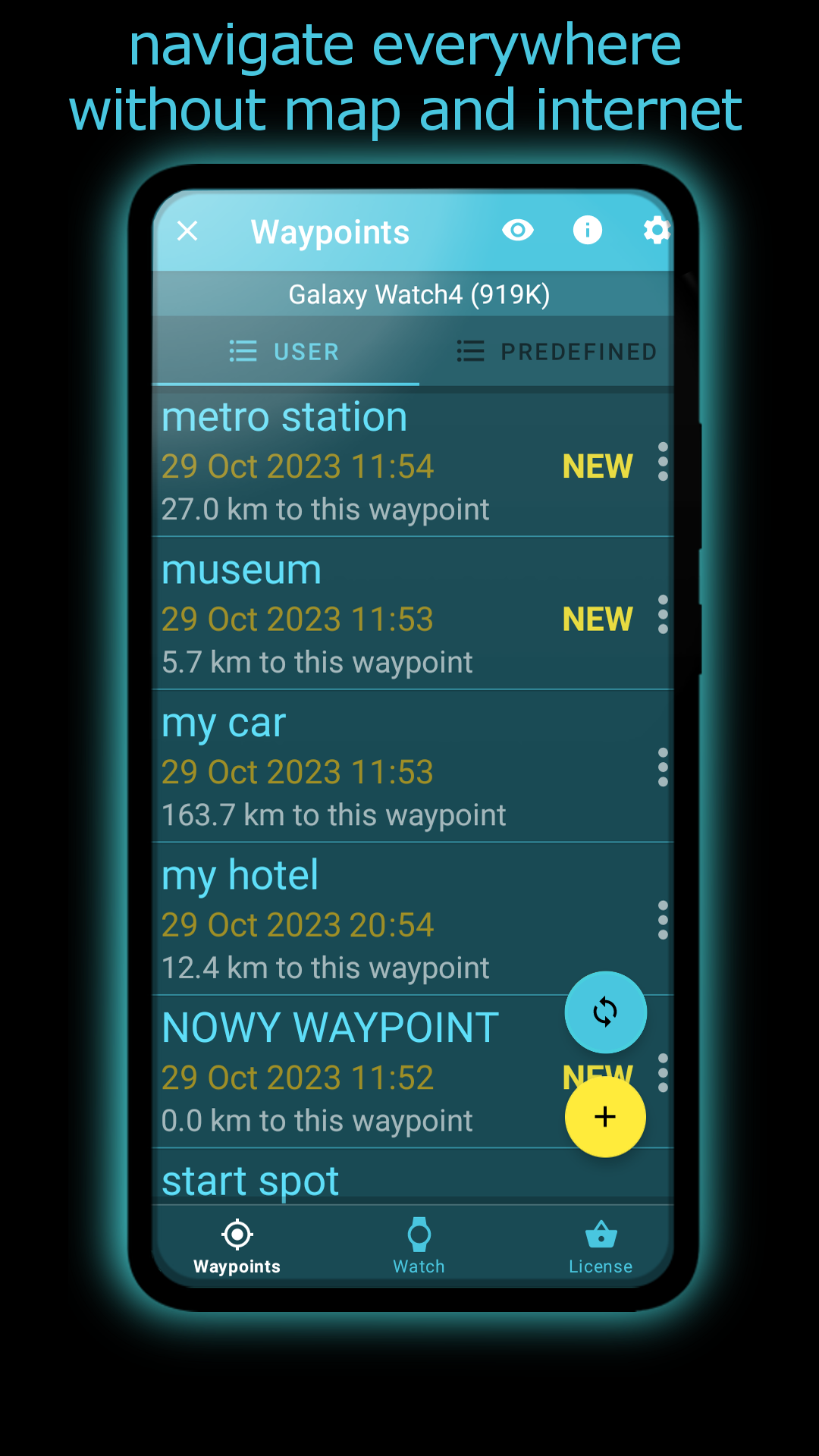Tap the sync waypoints circular button
The image size is (819, 1456).
pyautogui.click(x=604, y=1012)
